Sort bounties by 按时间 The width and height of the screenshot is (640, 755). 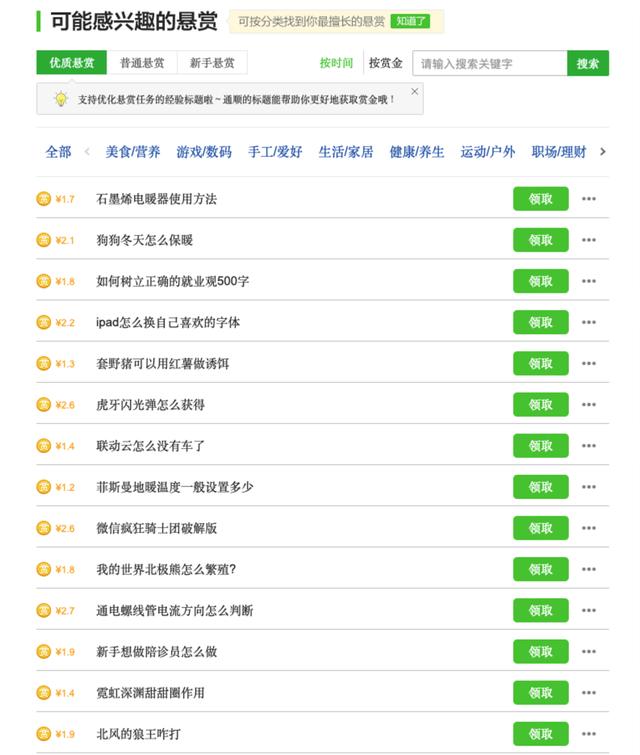[336, 63]
